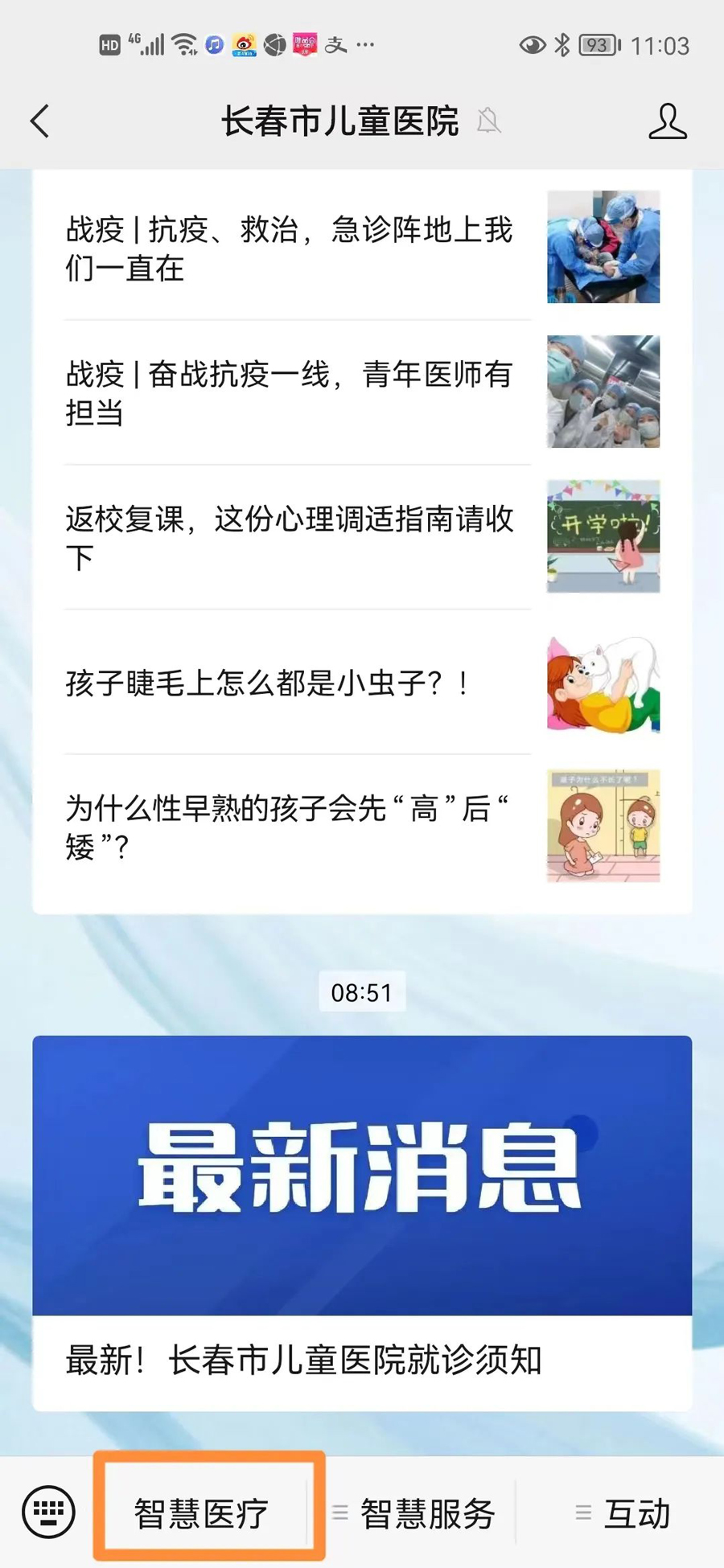Viewport: 724px width, 1568px height.
Task: Go back from 长春市儿童医院 chat
Action: [40, 121]
